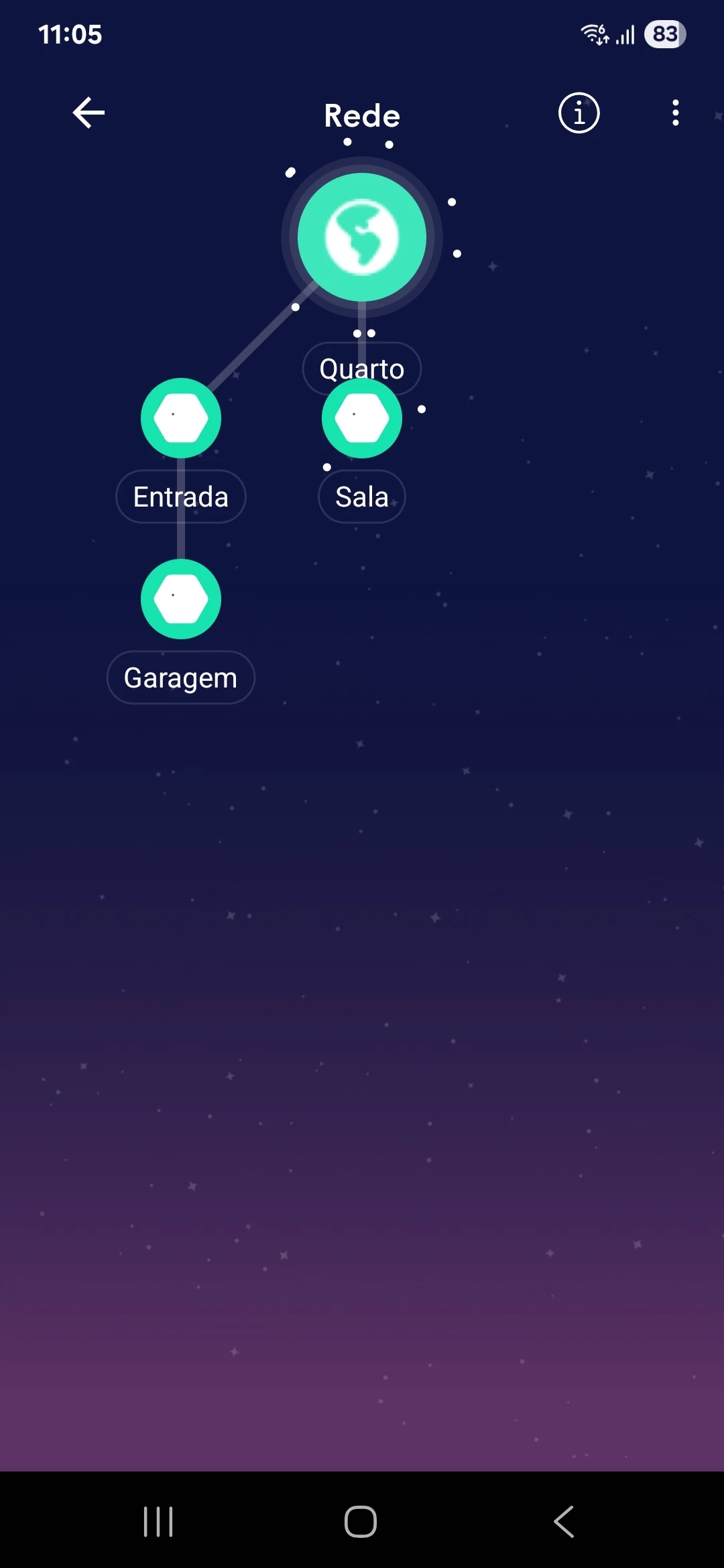The height and width of the screenshot is (1568, 724).
Task: Go back using the top-left arrow
Action: coord(88,113)
